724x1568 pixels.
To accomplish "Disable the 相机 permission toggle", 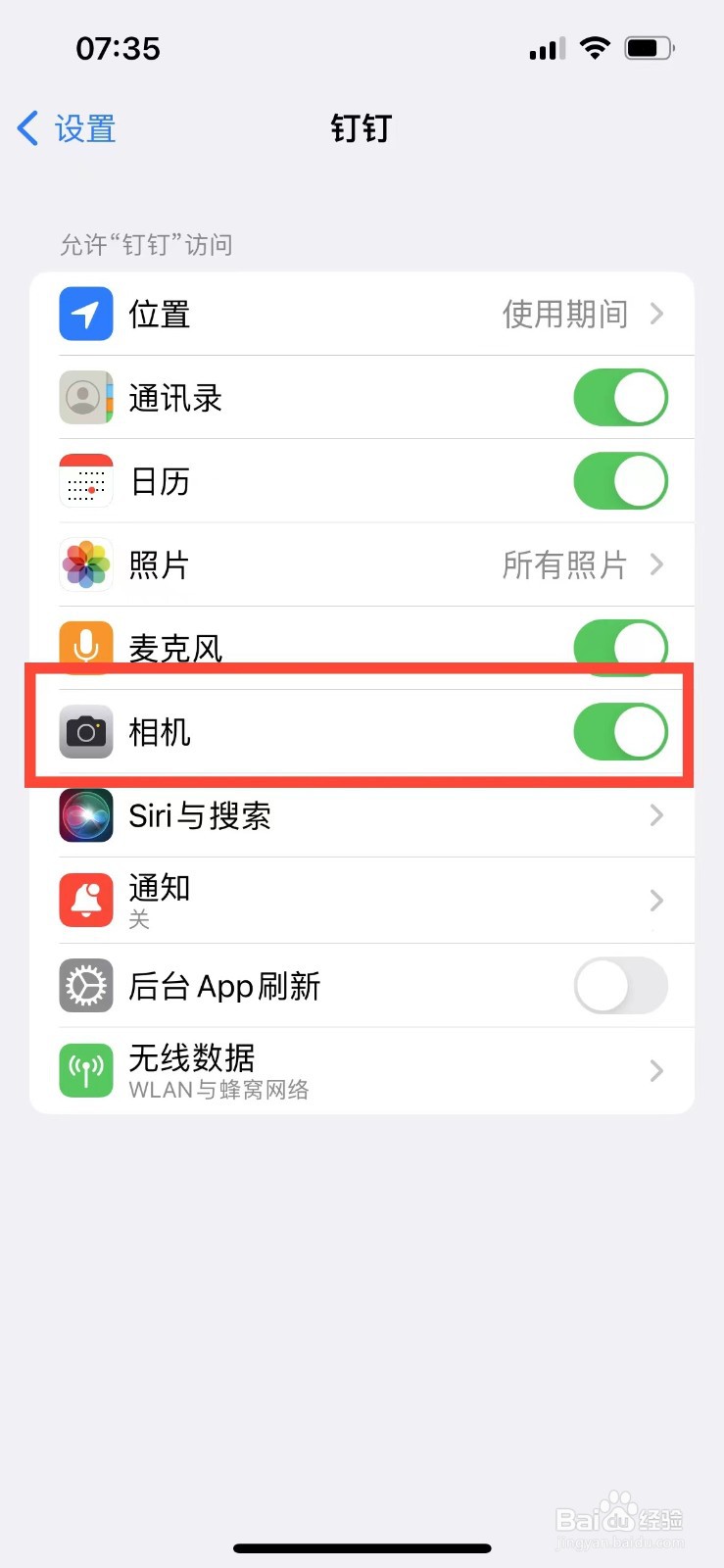I will click(620, 731).
